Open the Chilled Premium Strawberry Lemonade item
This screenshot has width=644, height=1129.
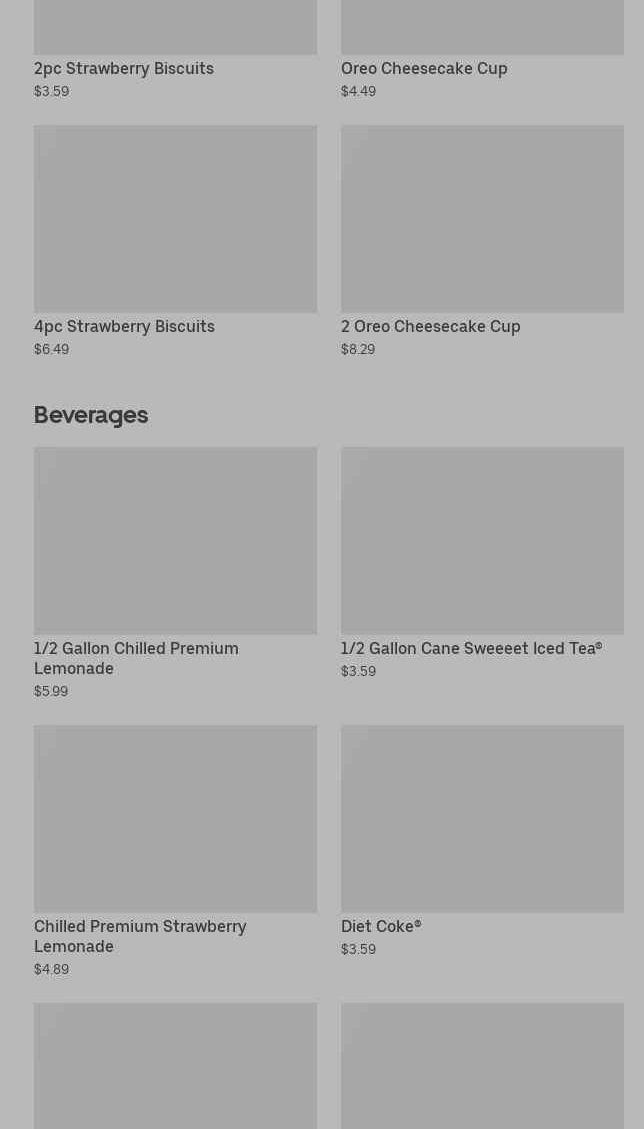(175, 851)
